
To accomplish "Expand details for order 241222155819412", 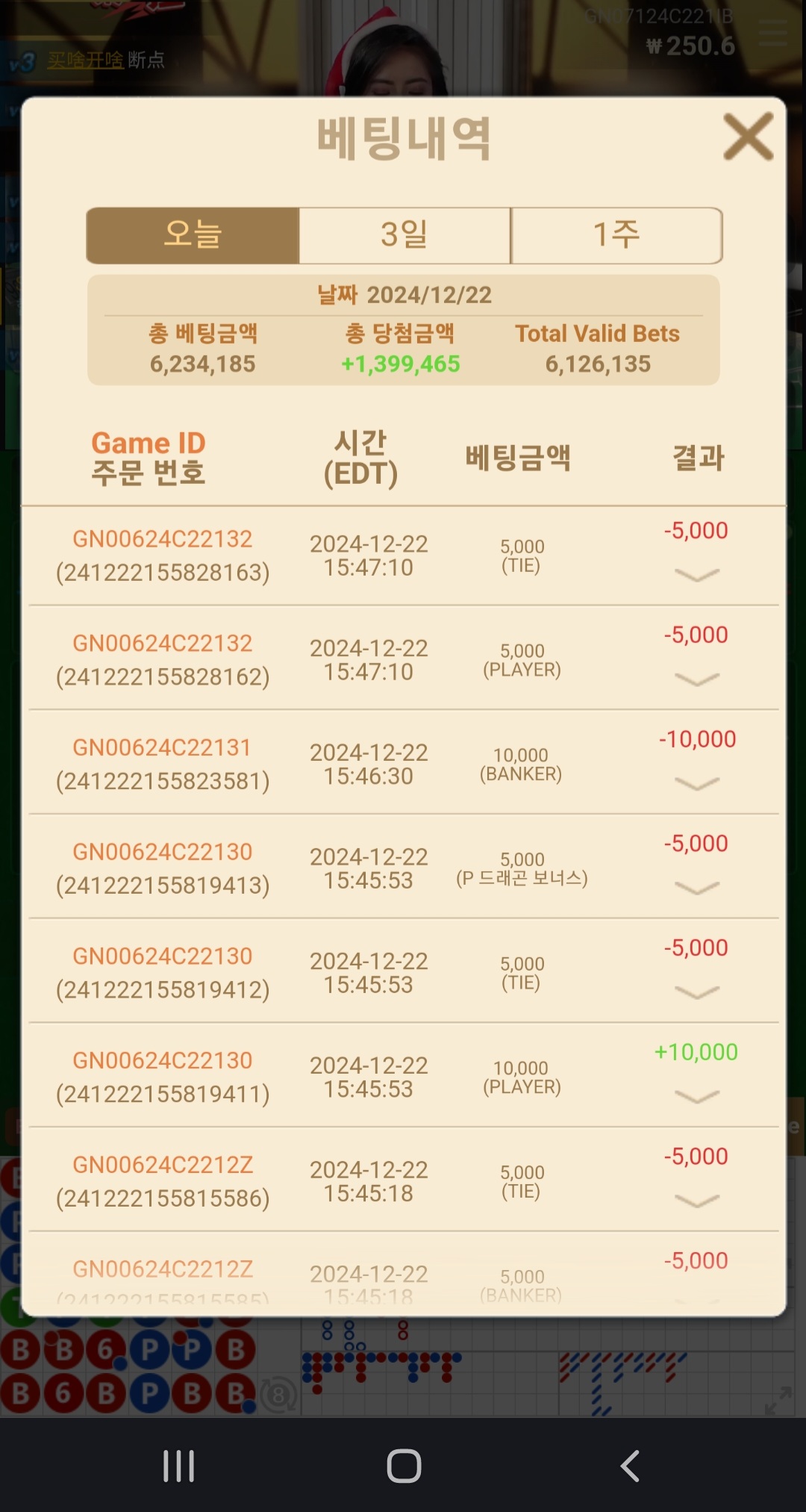I will coord(696,992).
